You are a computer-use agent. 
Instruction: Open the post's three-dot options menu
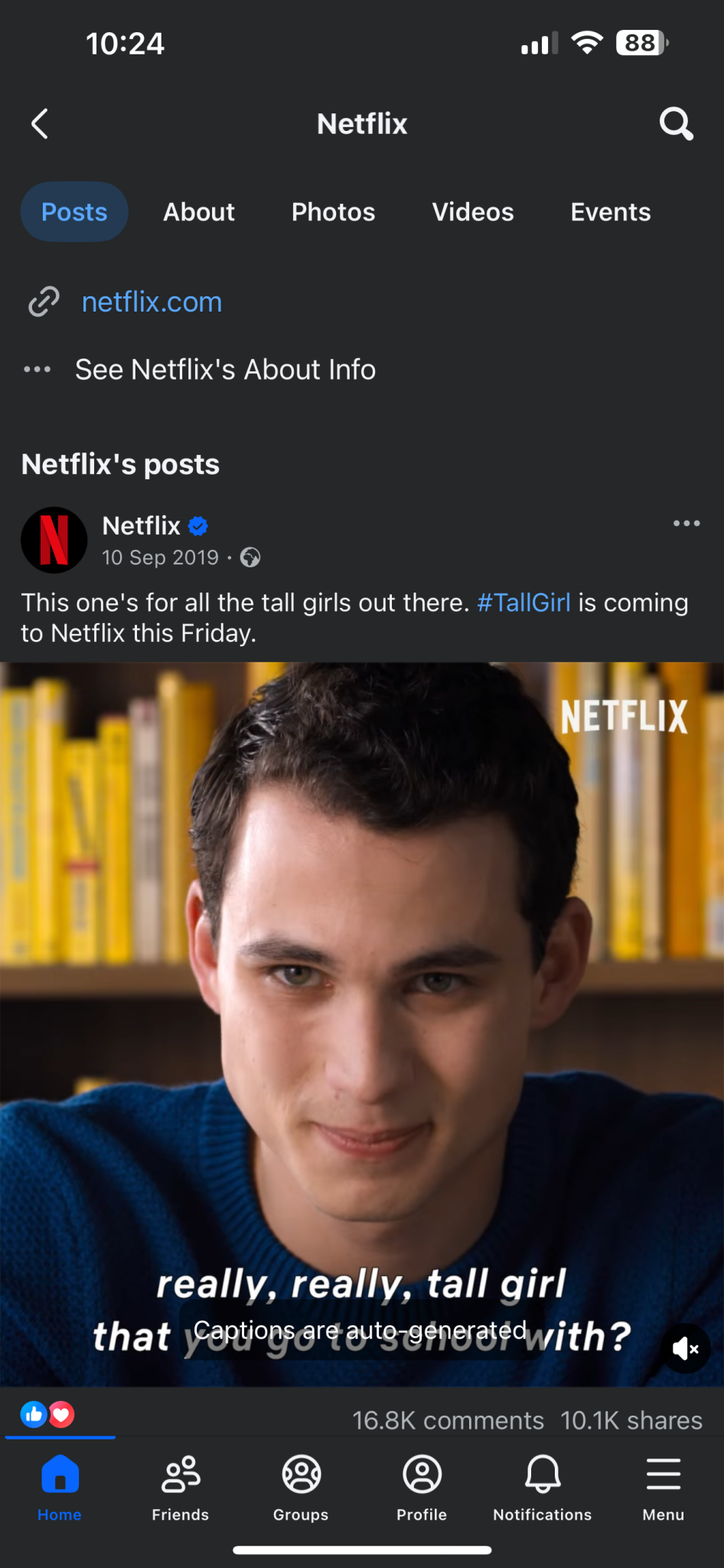pyautogui.click(x=686, y=524)
